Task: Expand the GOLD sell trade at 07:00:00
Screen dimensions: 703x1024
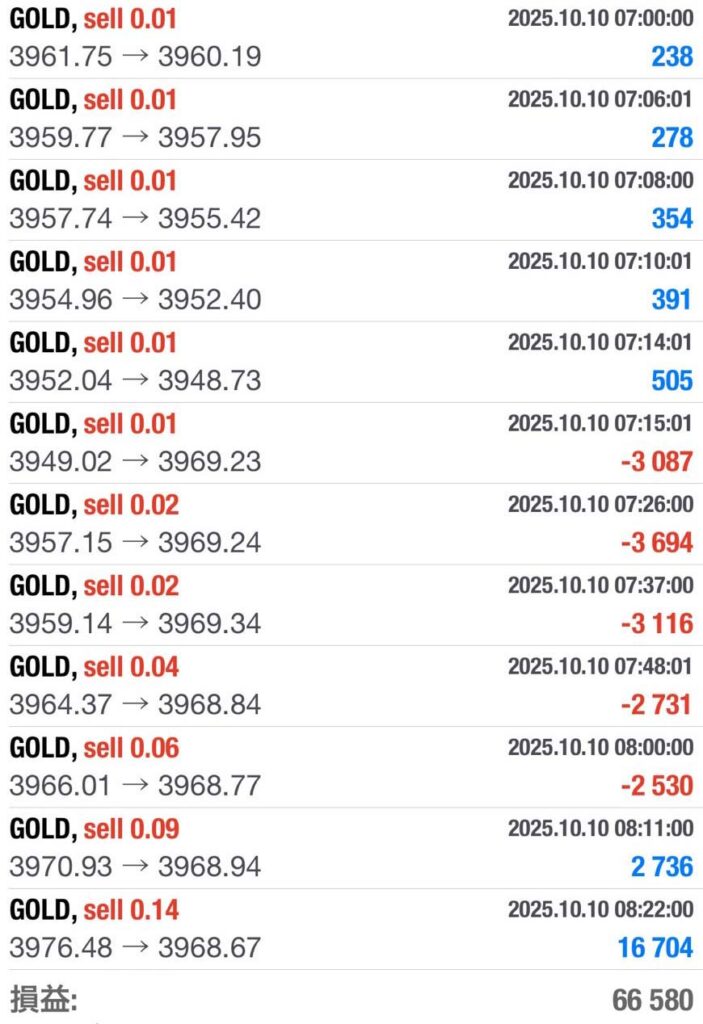Action: 351,38
